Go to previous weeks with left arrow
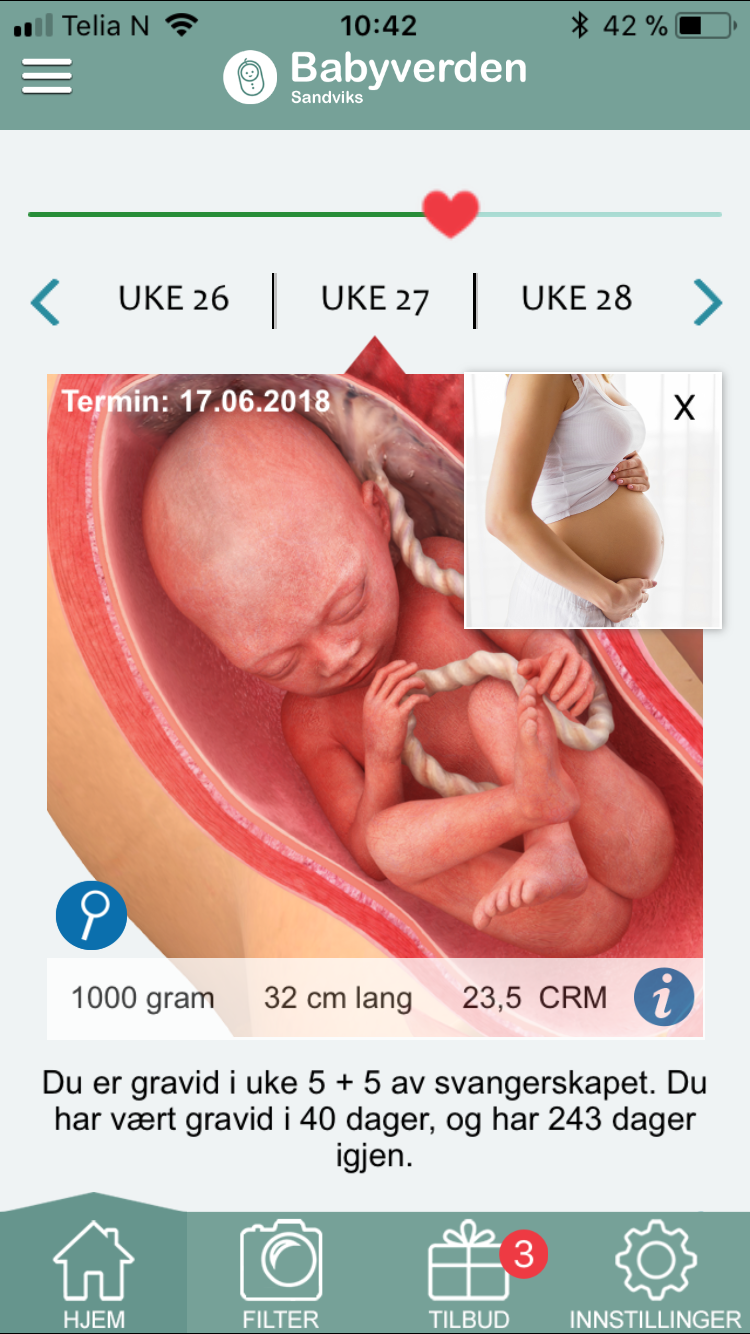750x1334 pixels. (45, 301)
